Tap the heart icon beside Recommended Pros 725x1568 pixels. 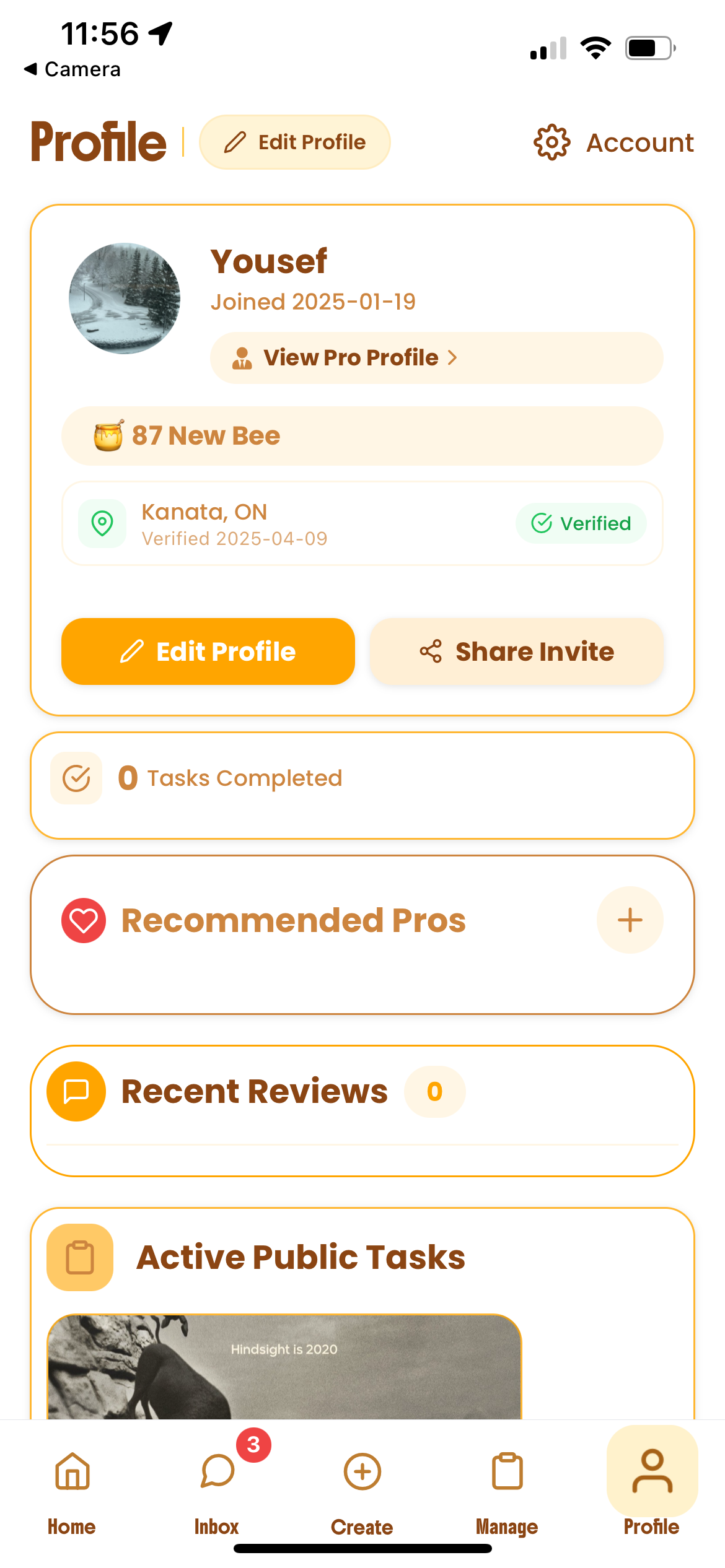84,920
